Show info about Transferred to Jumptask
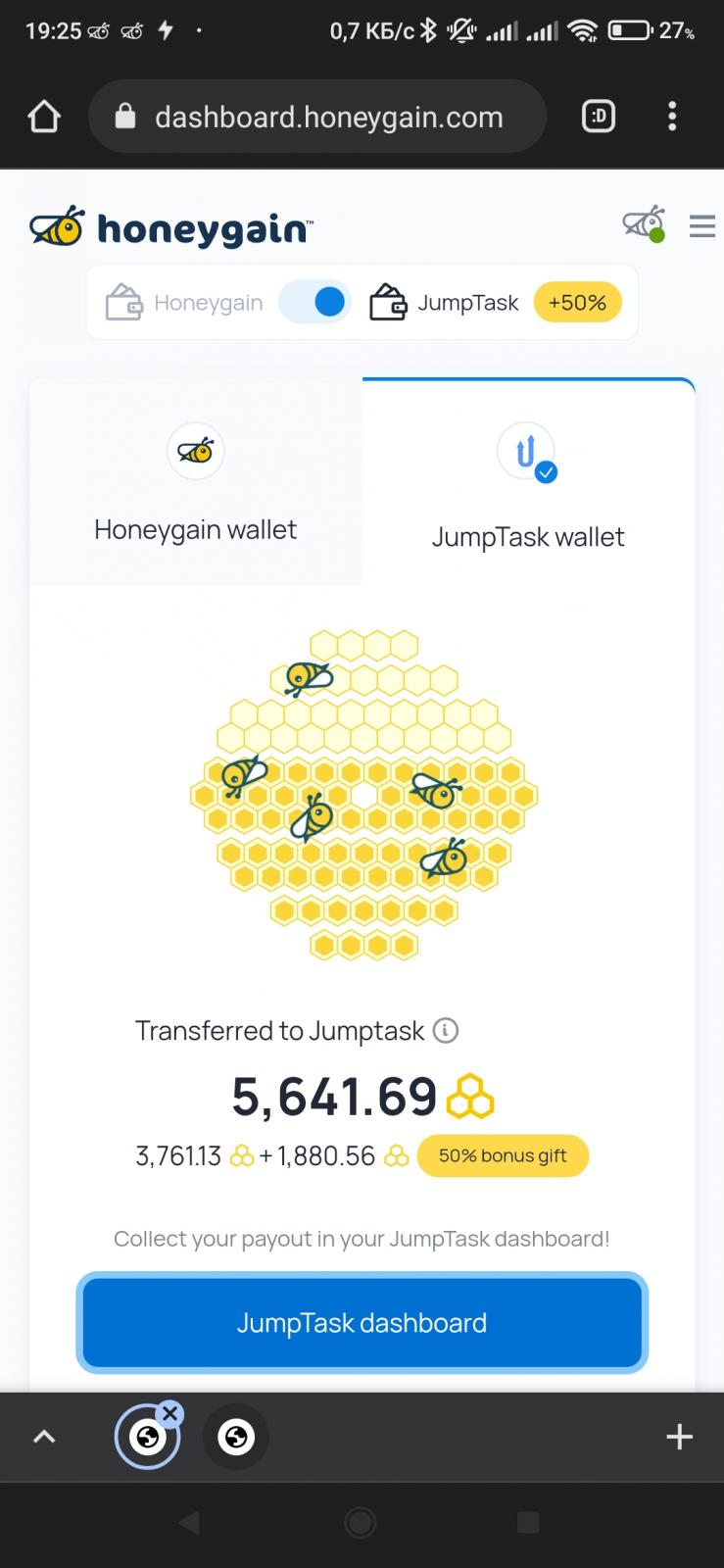Image resolution: width=724 pixels, height=1568 pixels. point(446,1031)
